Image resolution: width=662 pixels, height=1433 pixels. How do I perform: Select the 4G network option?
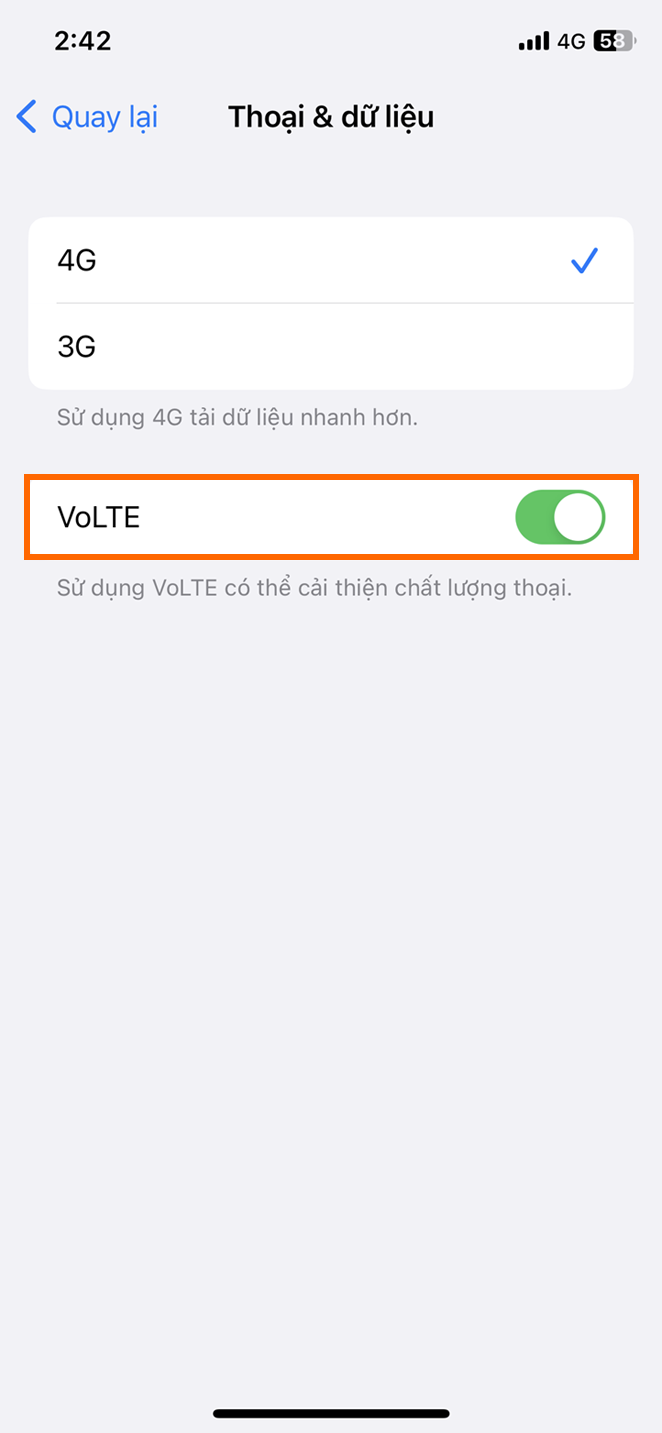[331, 260]
